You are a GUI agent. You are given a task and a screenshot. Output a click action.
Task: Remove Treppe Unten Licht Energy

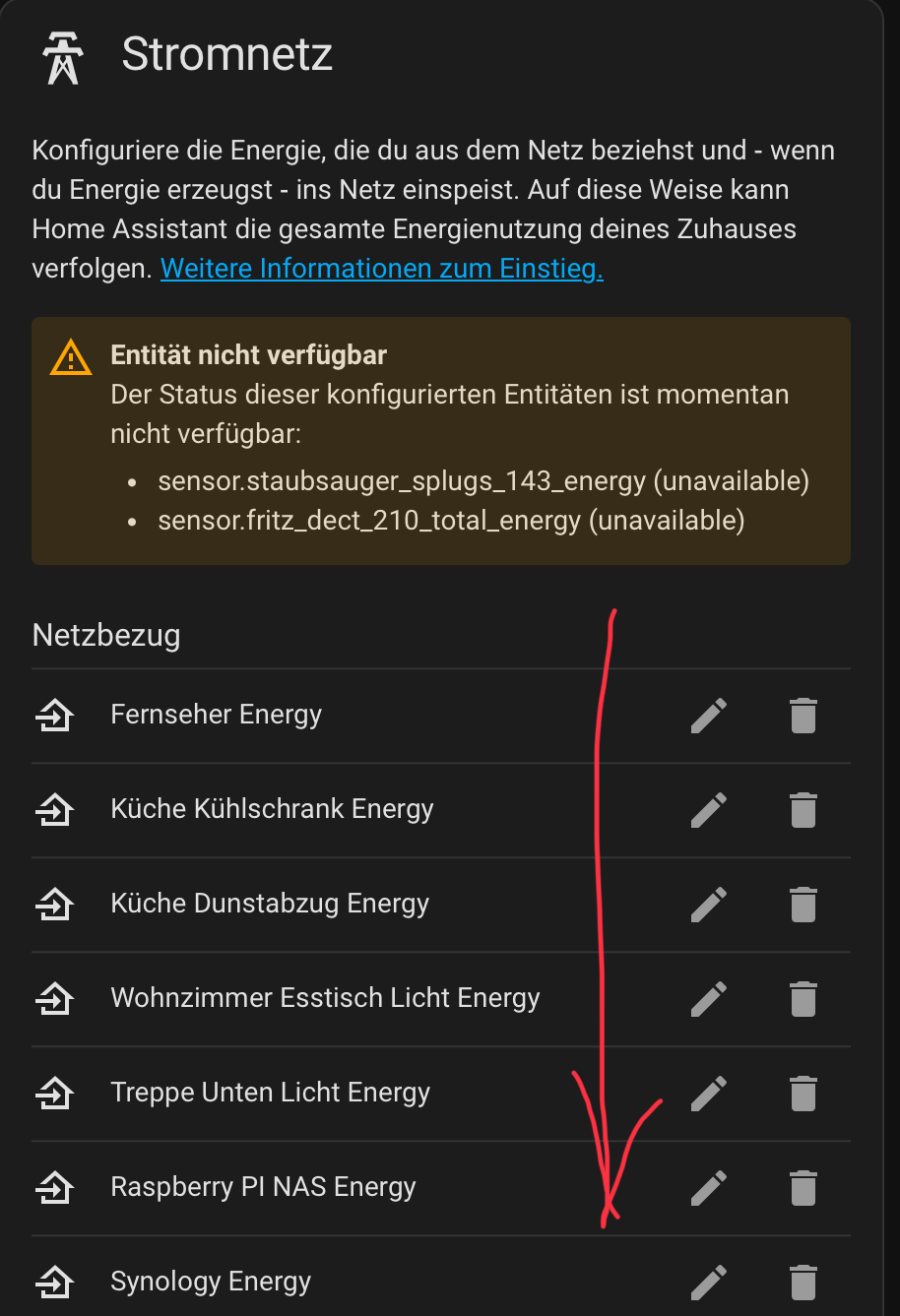click(804, 1094)
